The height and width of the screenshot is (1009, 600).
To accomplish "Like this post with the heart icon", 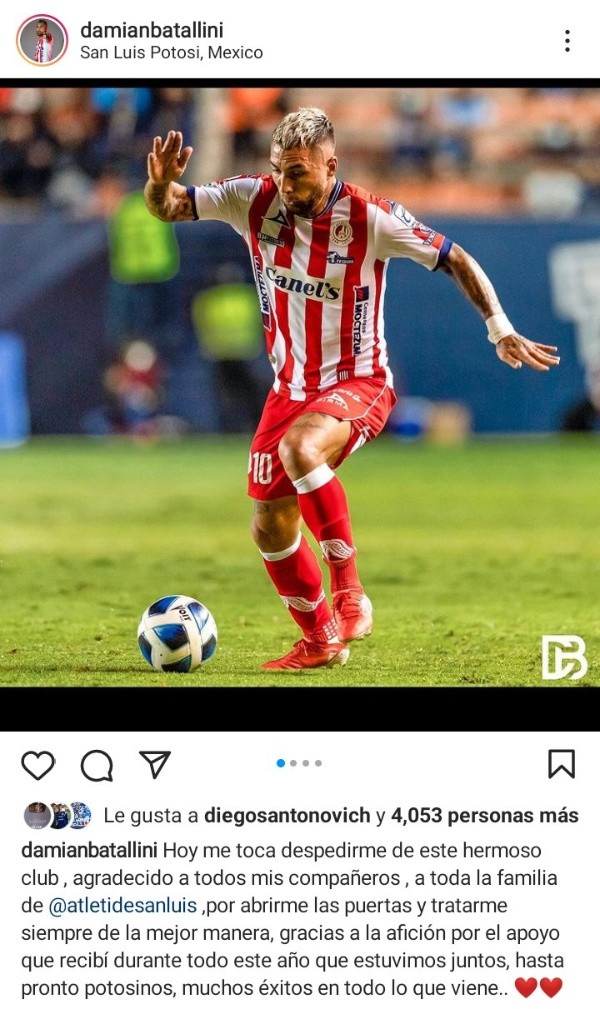I will [x=38, y=765].
